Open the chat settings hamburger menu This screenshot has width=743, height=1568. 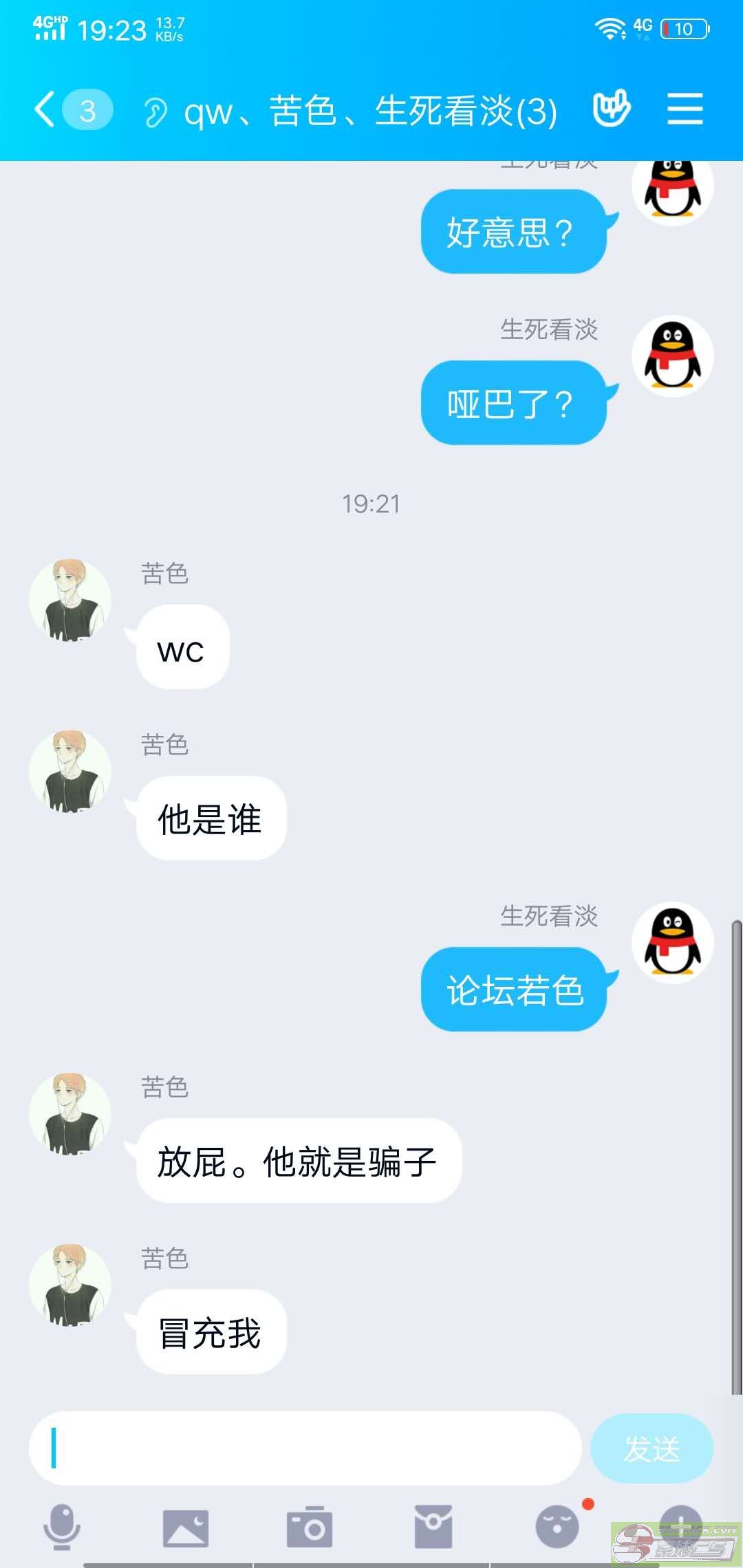coord(685,109)
